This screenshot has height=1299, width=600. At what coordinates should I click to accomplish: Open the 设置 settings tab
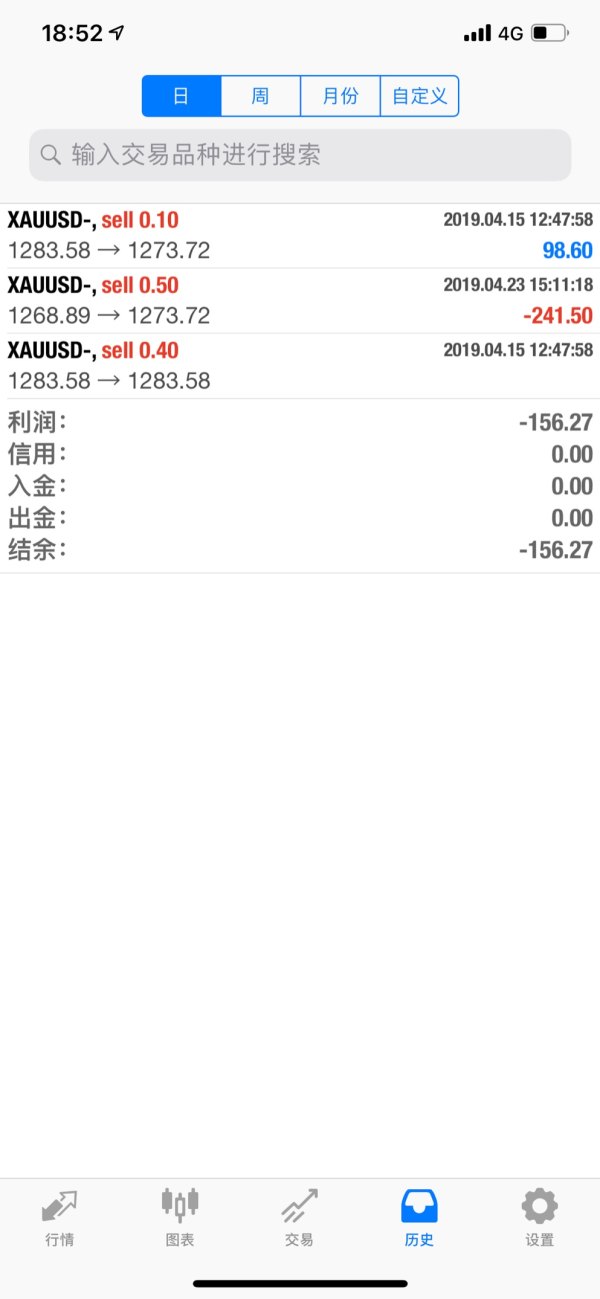click(x=539, y=1217)
